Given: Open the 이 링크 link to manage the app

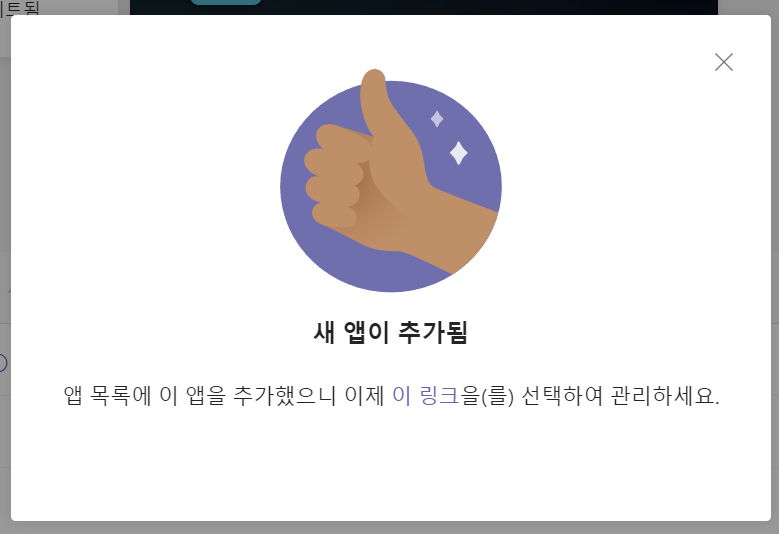Looking at the screenshot, I should [425, 396].
